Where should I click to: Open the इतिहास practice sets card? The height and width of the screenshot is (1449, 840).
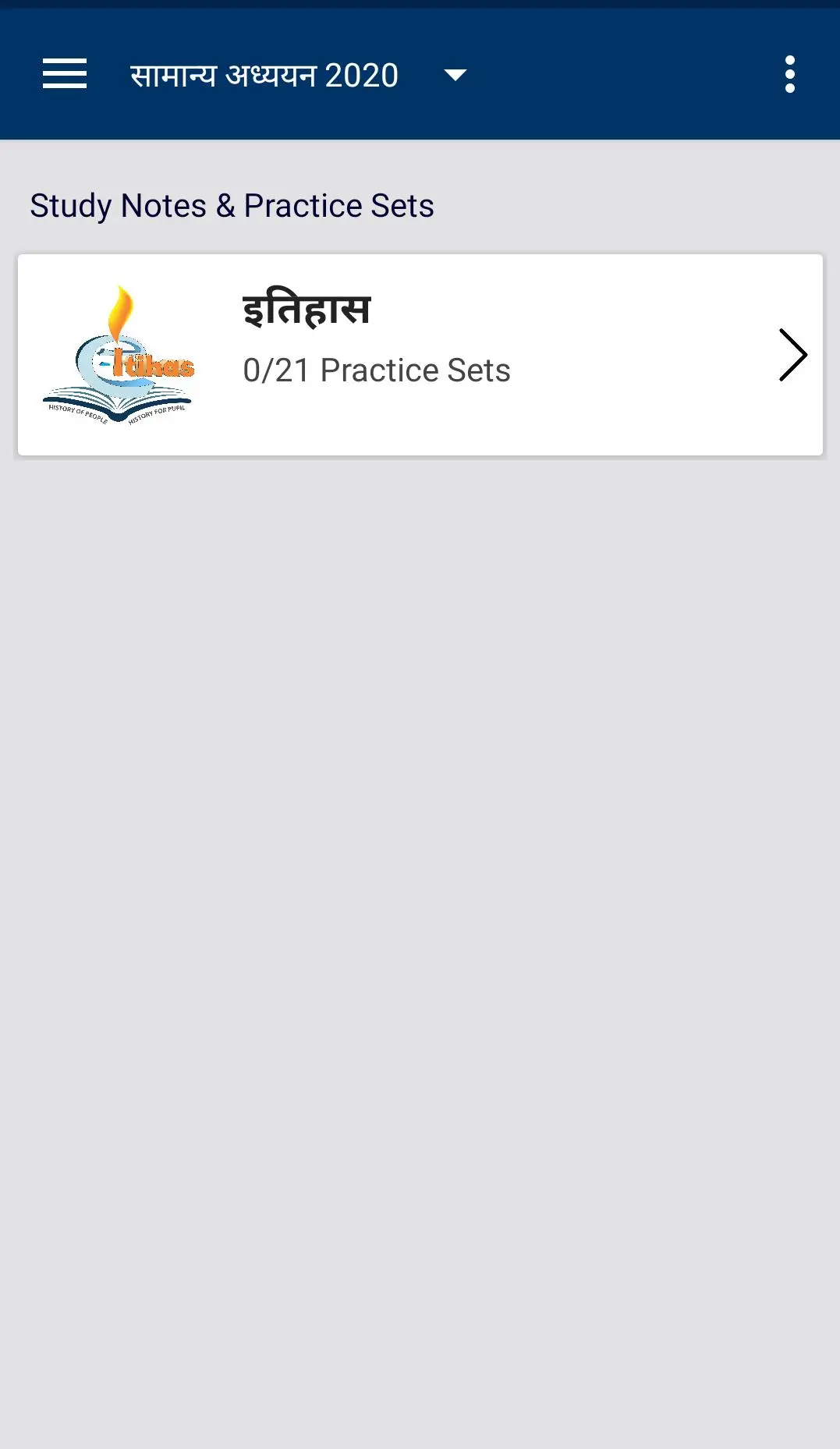420,355
